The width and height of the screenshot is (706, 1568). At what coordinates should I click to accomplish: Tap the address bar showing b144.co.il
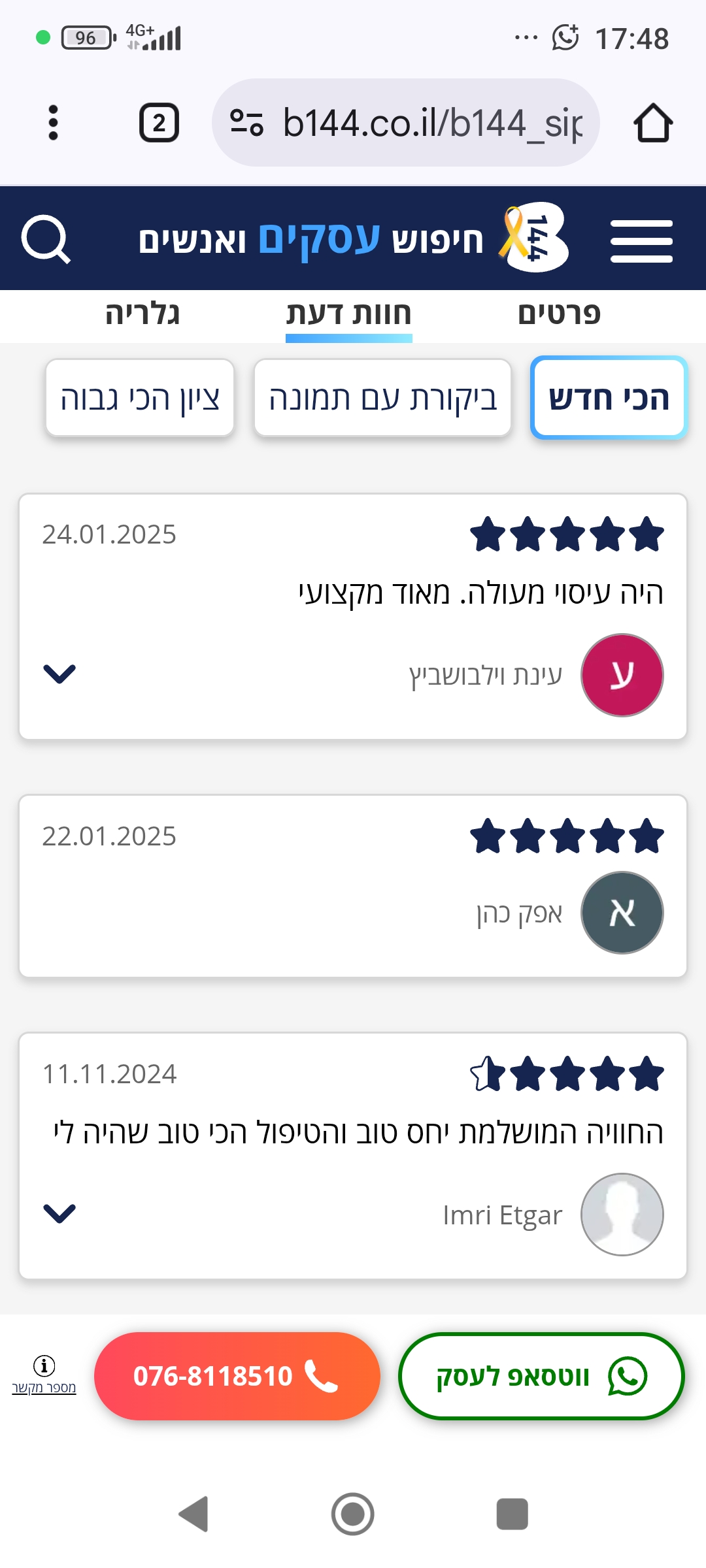pos(405,122)
